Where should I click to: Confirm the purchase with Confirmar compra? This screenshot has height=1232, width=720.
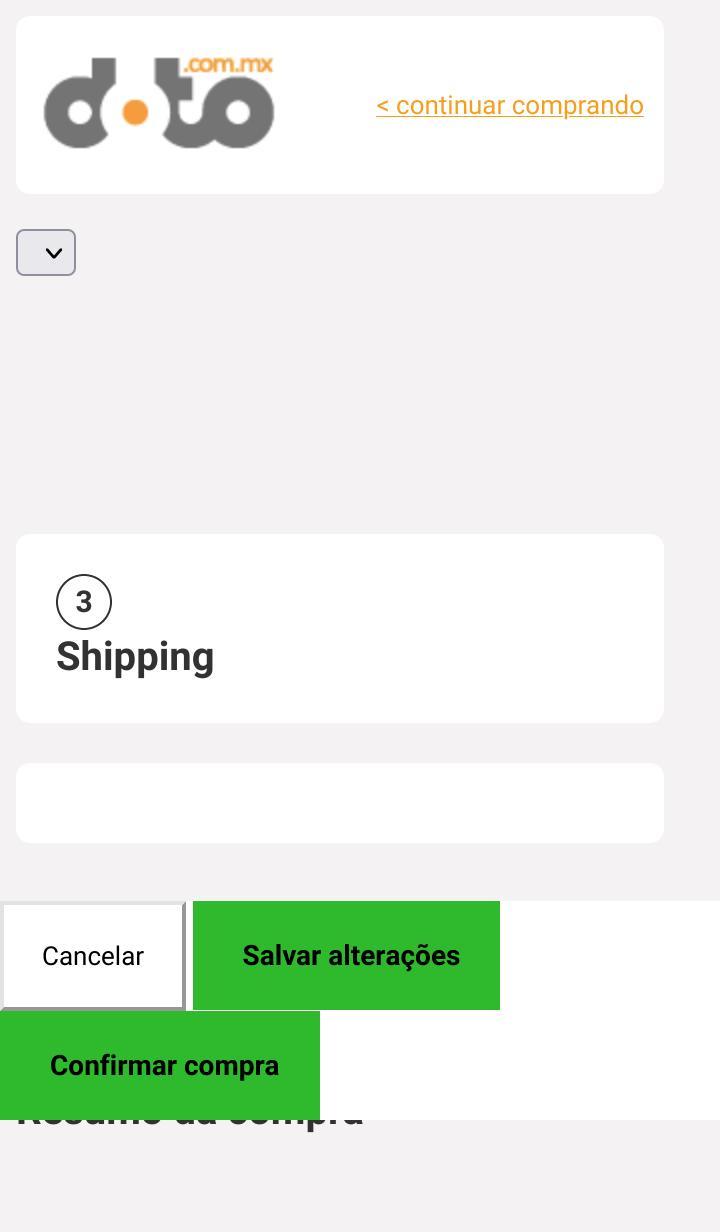(x=160, y=1066)
